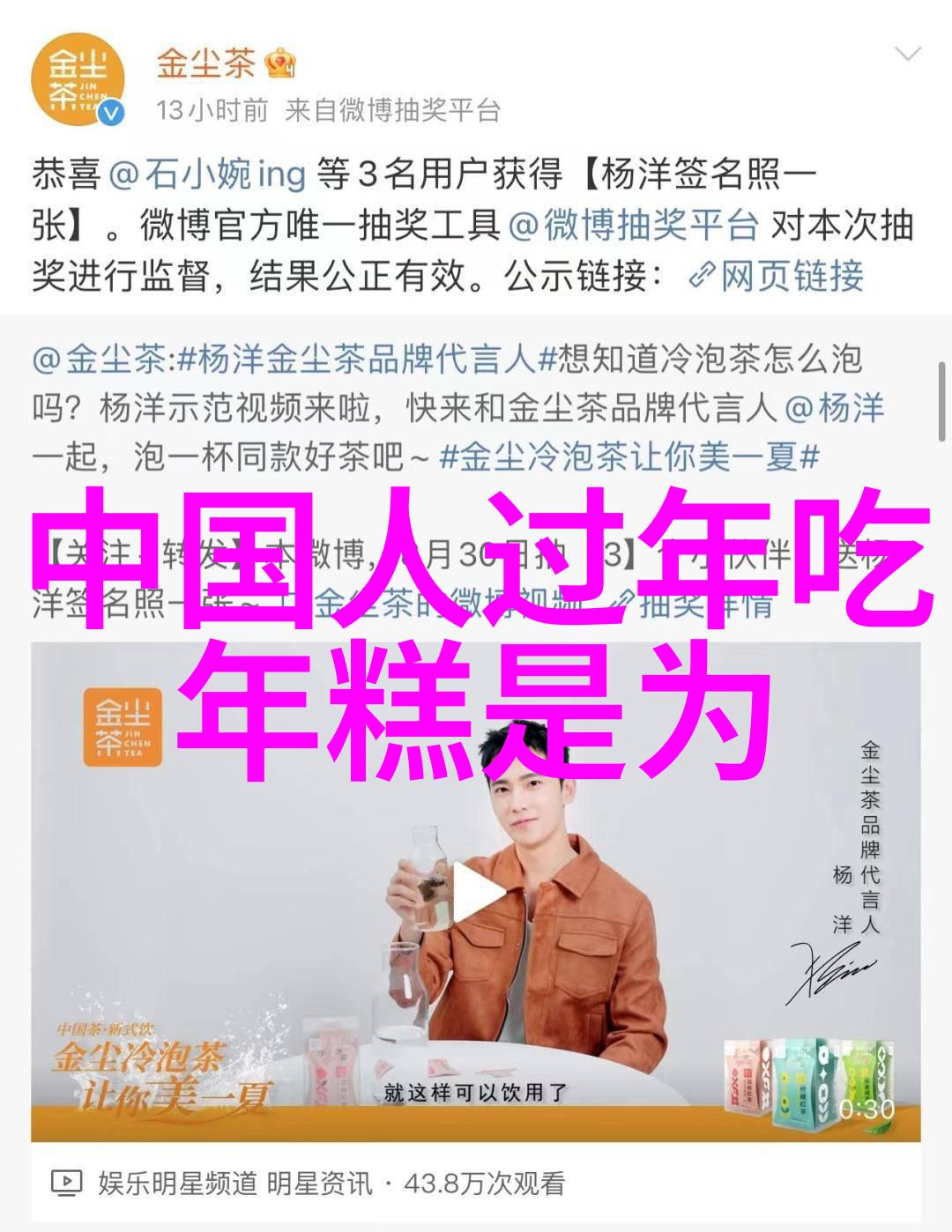Open the #金尘冷泡茶让你美一夏# hashtag

click(629, 457)
